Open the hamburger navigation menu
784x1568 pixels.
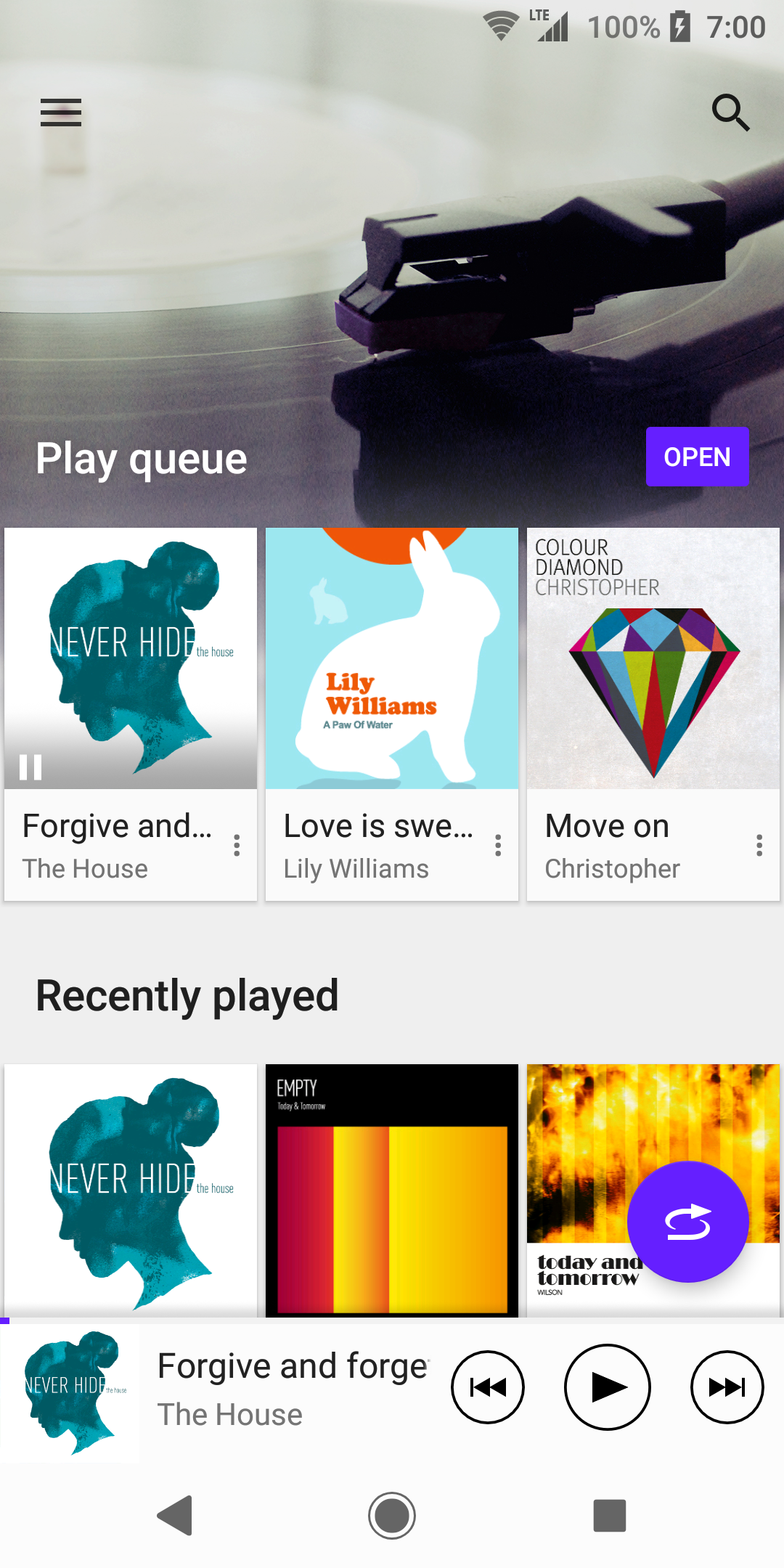click(61, 113)
